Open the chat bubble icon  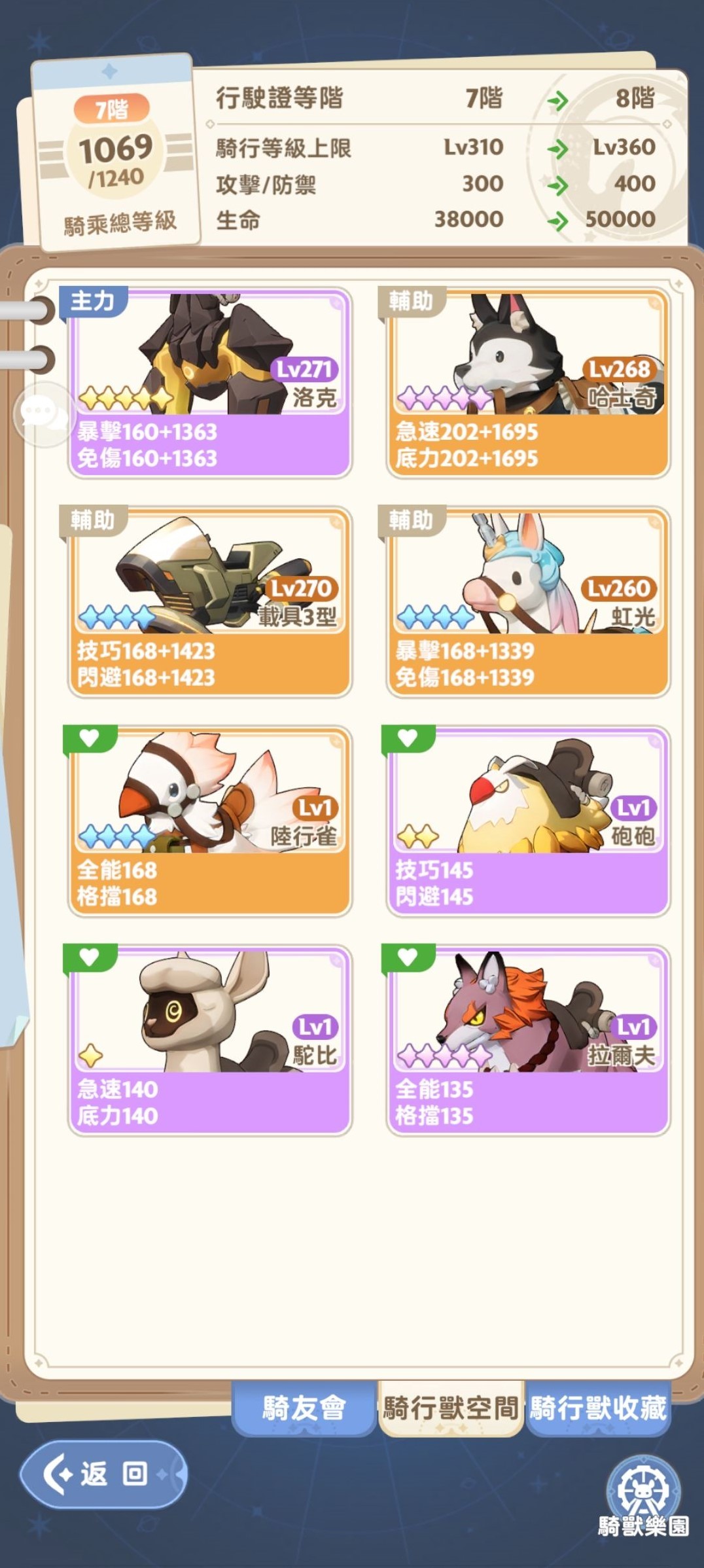[43, 414]
